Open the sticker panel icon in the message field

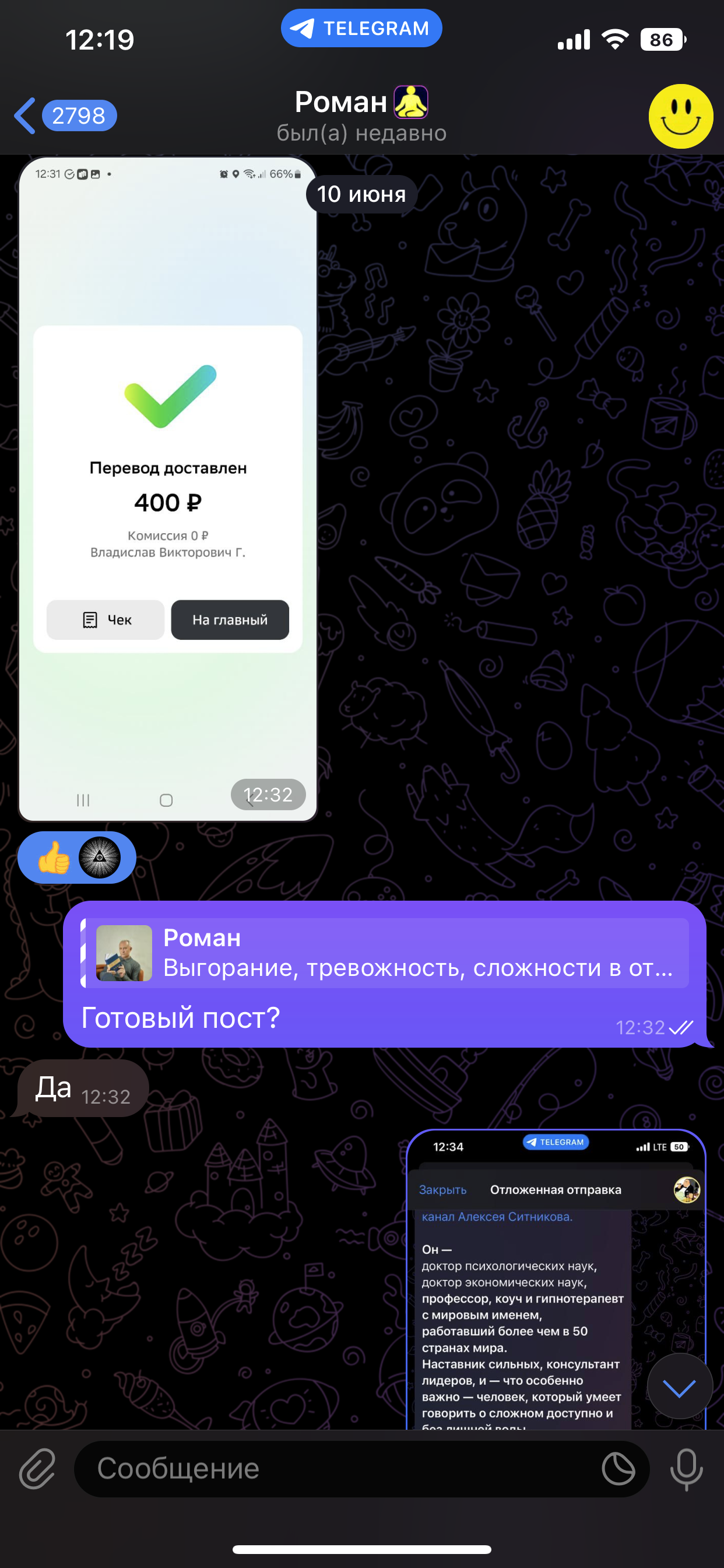point(618,1469)
